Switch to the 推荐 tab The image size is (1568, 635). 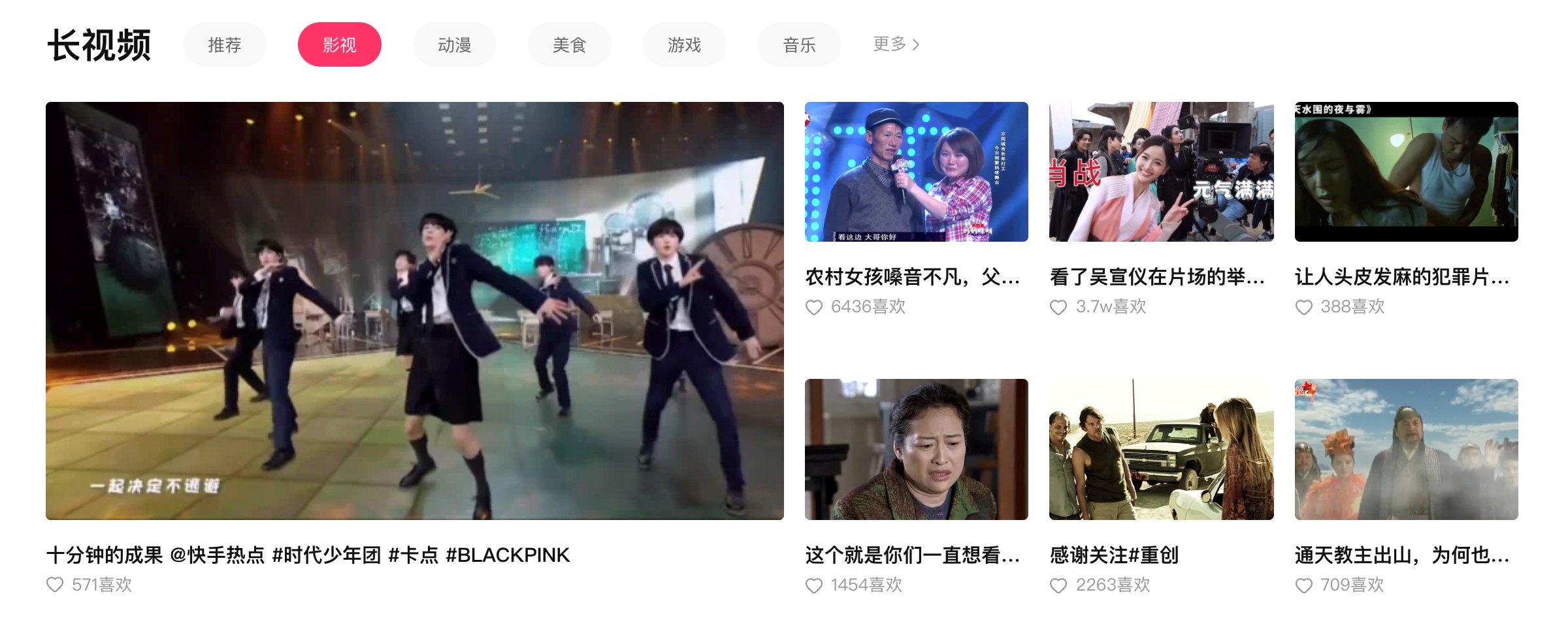(224, 45)
